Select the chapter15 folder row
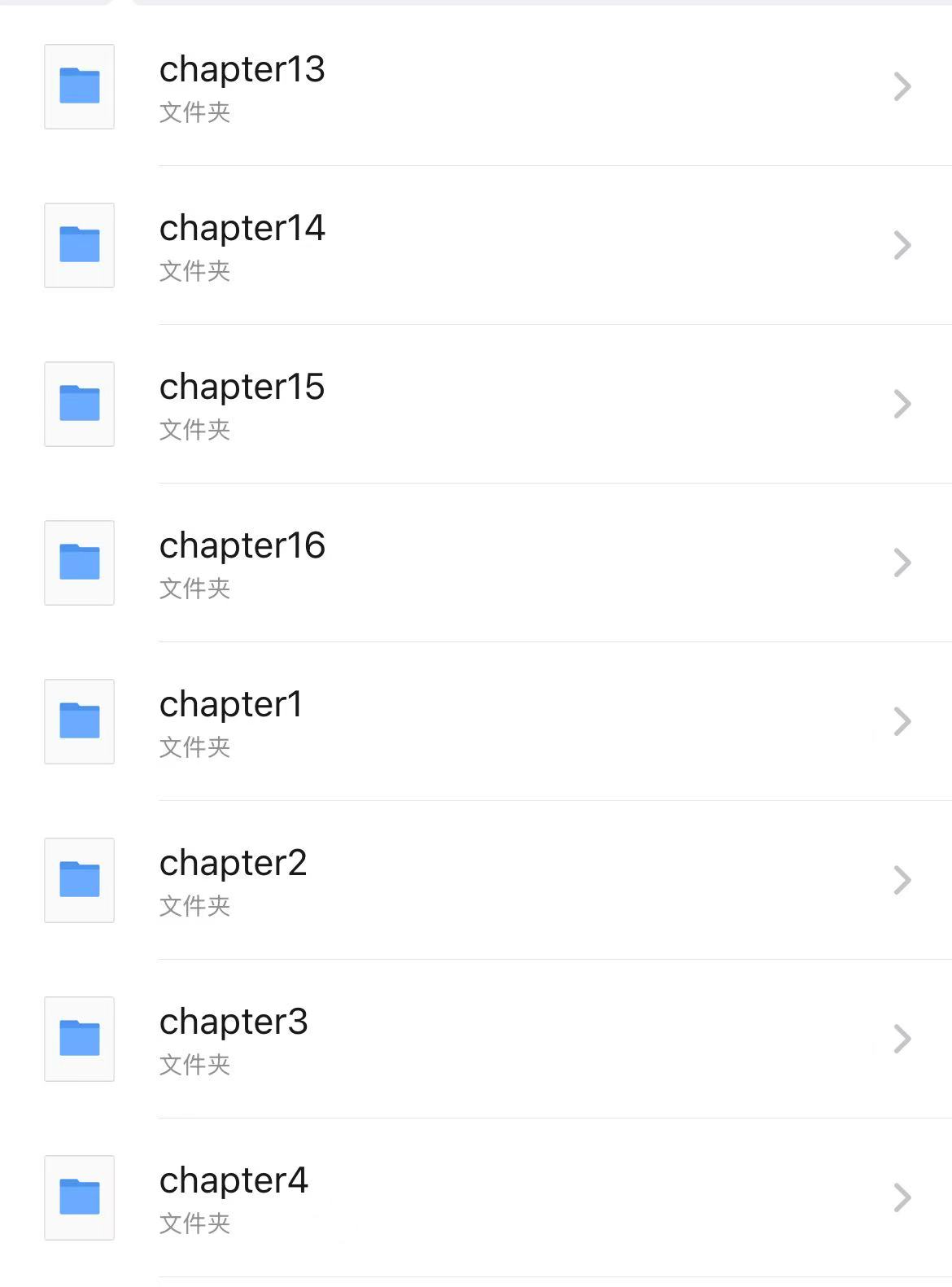Viewport: 952px width, 1287px height. click(242, 404)
